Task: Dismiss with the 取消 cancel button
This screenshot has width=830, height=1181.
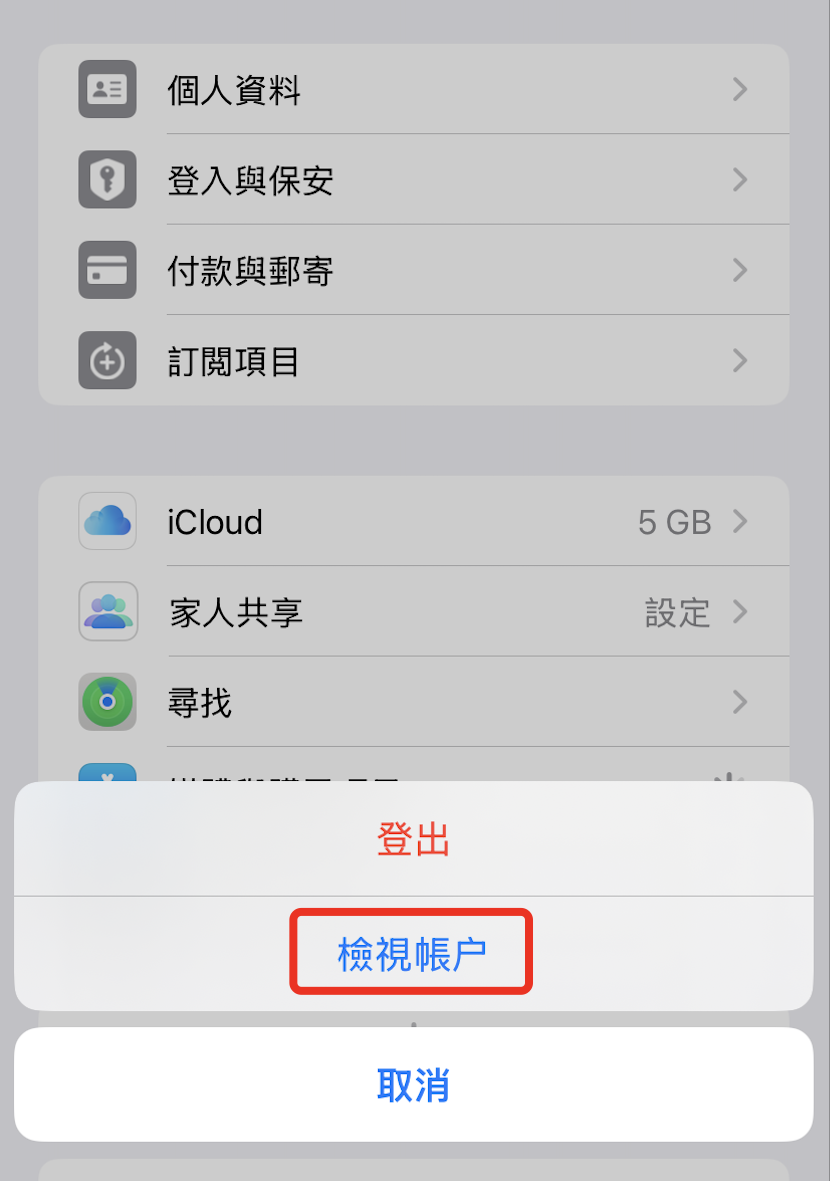Action: [x=414, y=1084]
